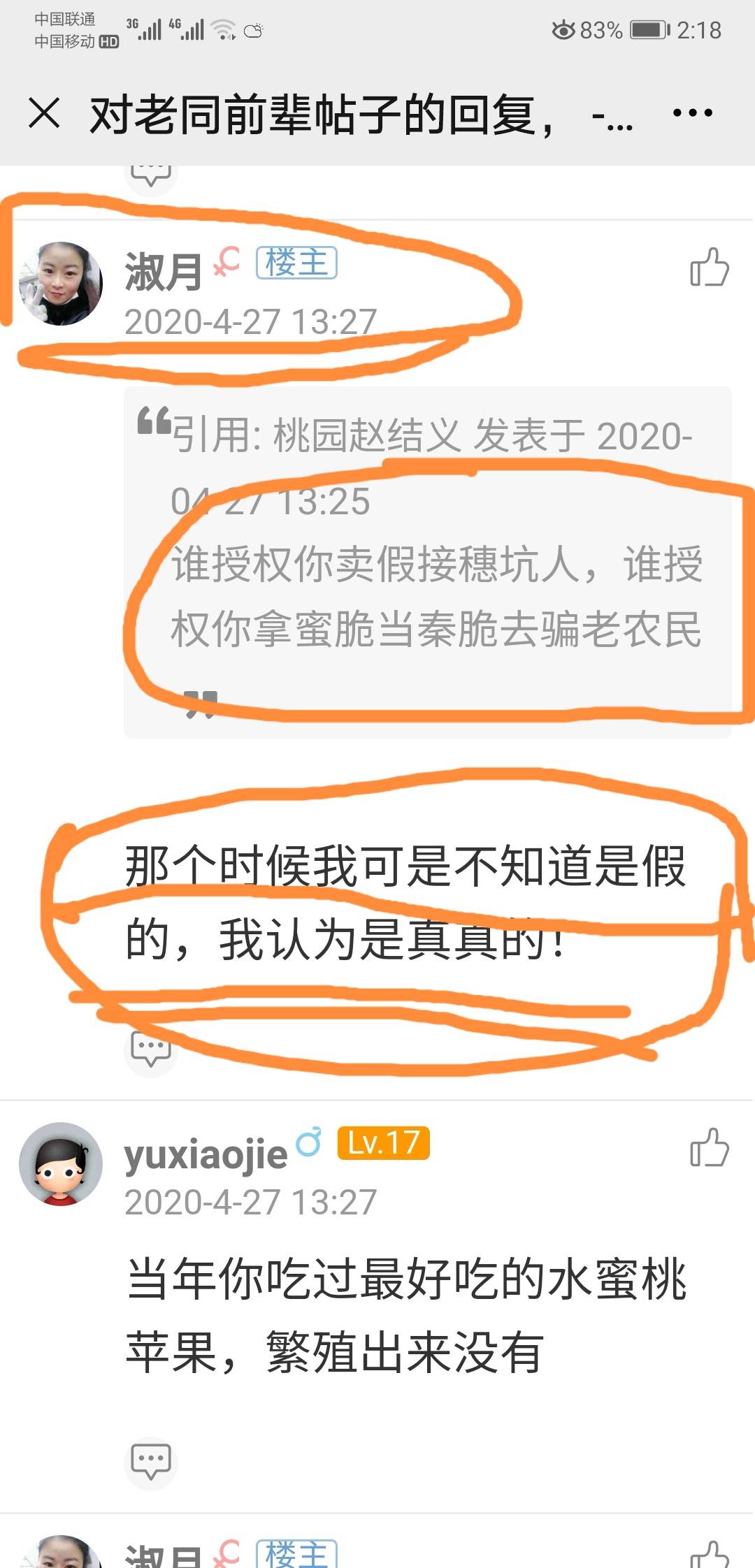The width and height of the screenshot is (755, 1568).
Task: Reply to yuxiaojie's 水蜜桃苹果 comment
Action: point(151,1460)
